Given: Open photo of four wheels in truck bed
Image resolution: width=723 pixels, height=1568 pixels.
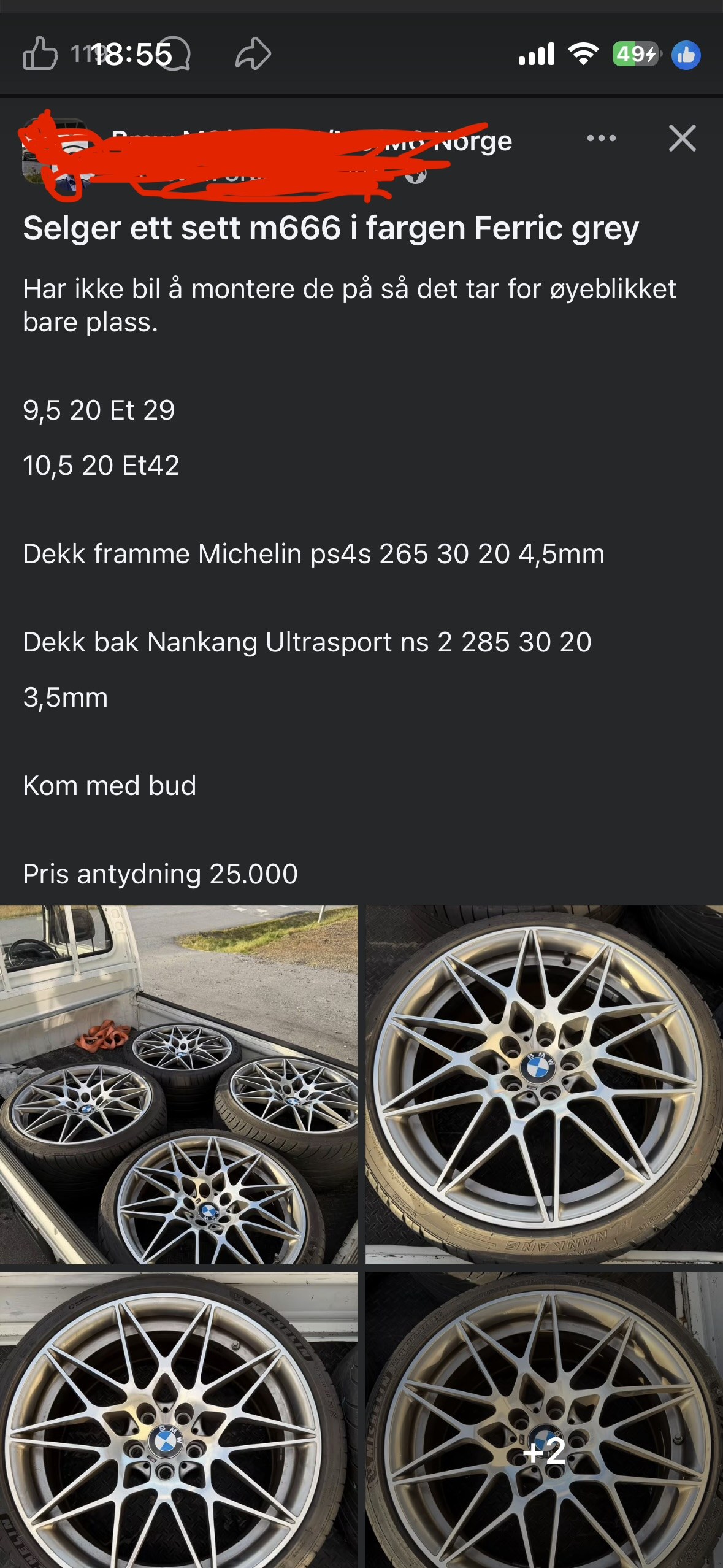Looking at the screenshot, I should pyautogui.click(x=178, y=1084).
